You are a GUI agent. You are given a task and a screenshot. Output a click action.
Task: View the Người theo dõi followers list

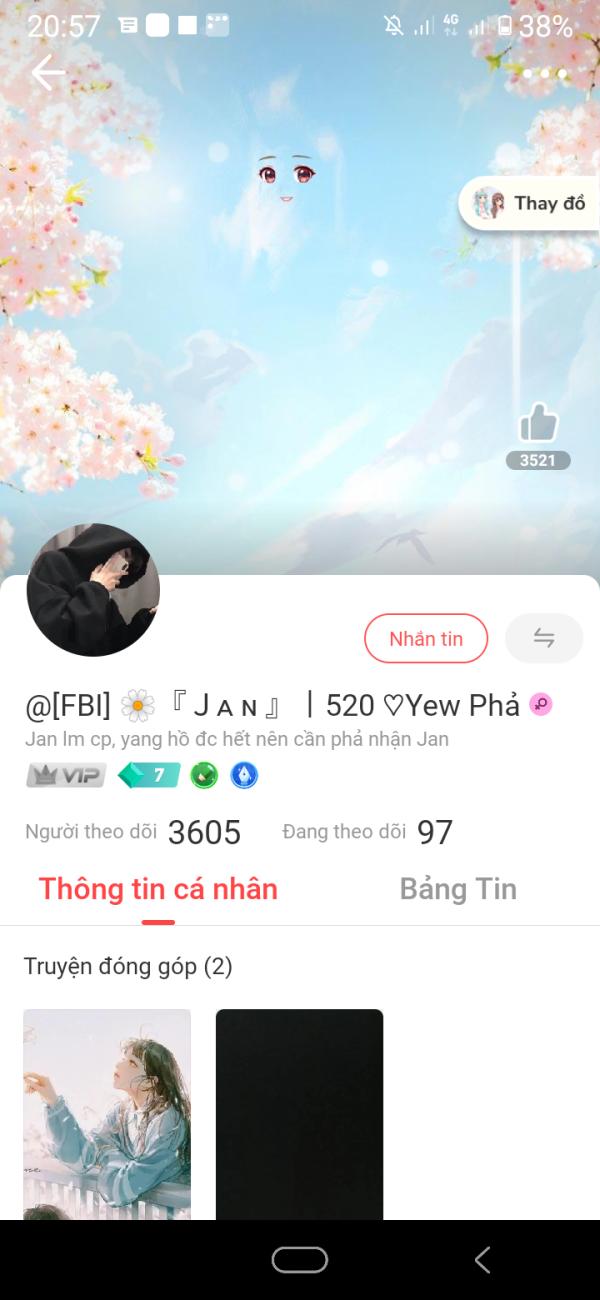coord(133,832)
